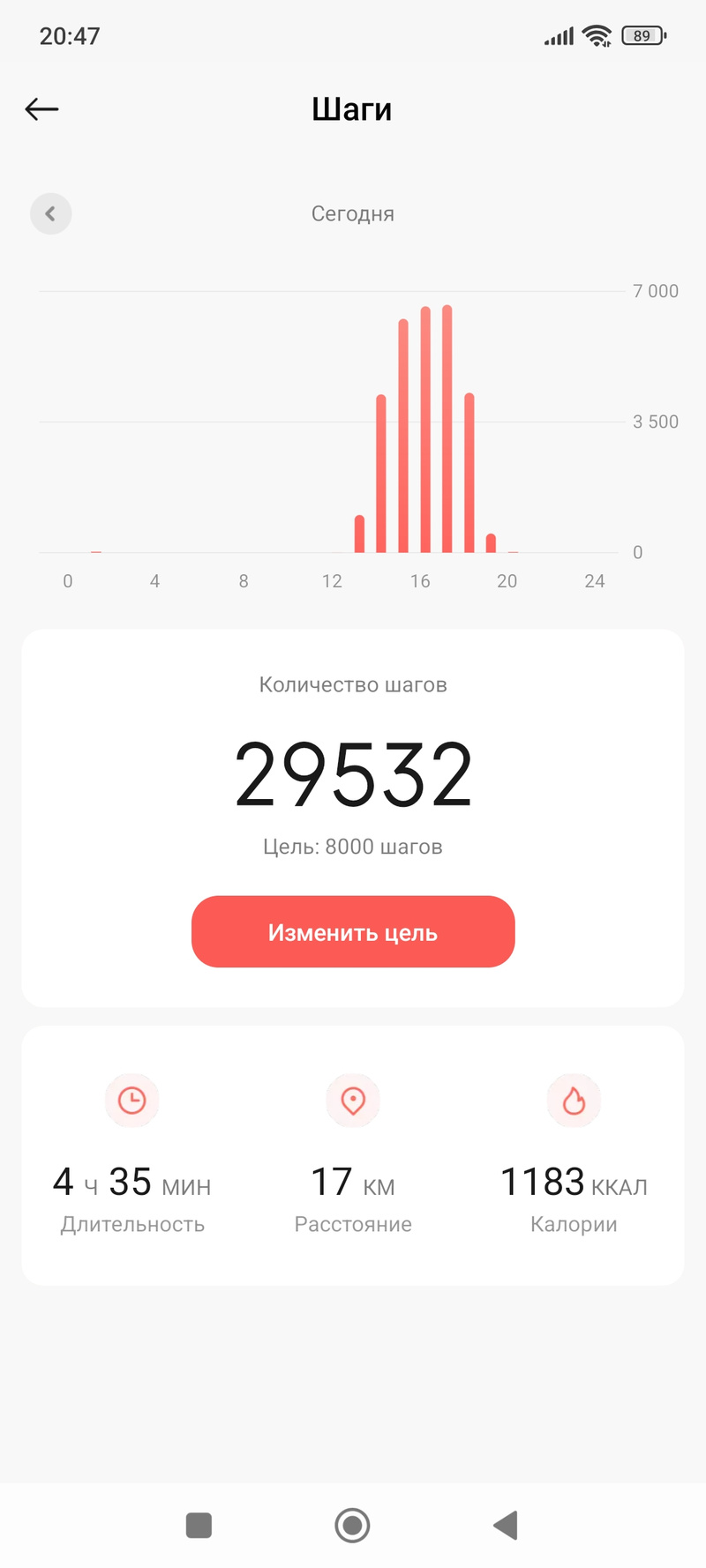706x1568 pixels.
Task: Tap the Изменить цель button
Action: pos(353,932)
